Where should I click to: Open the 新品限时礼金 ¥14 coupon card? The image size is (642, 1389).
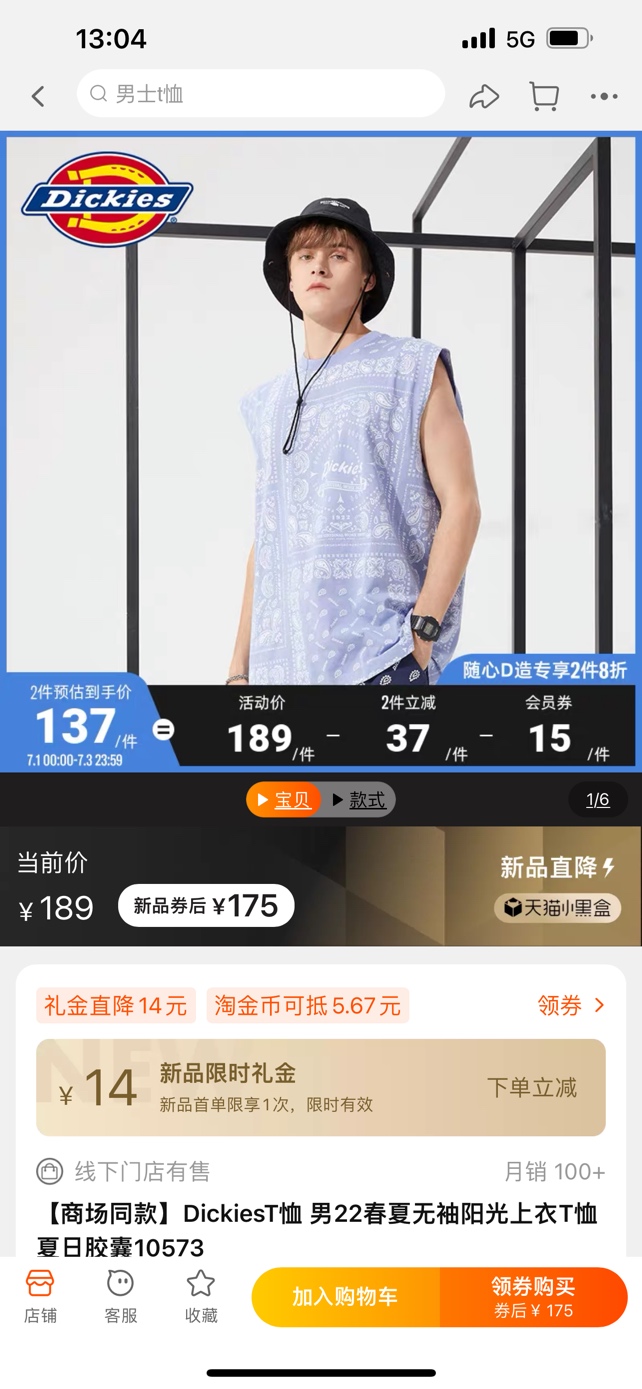point(320,1087)
